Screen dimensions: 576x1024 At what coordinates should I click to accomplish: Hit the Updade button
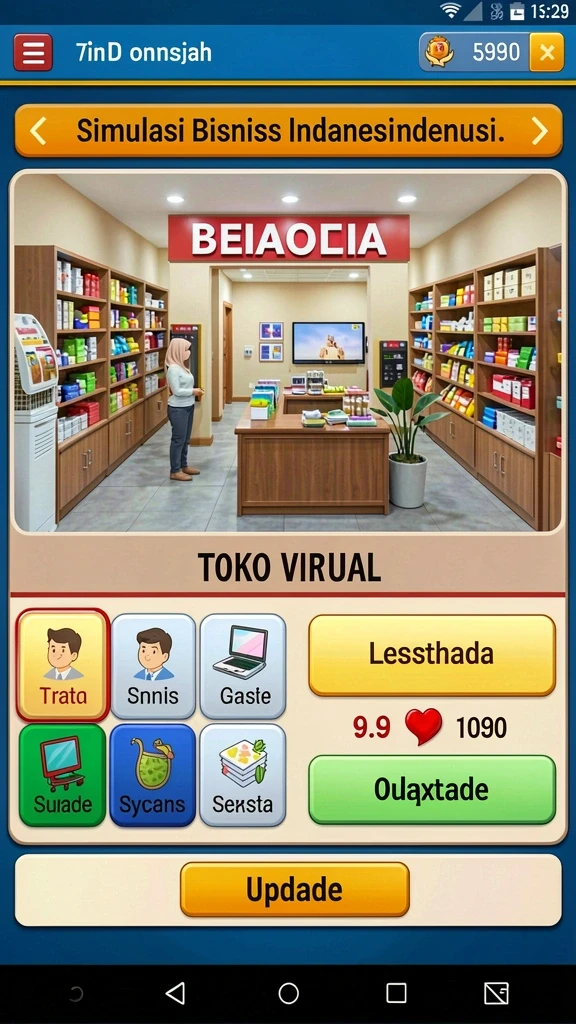[x=295, y=889]
